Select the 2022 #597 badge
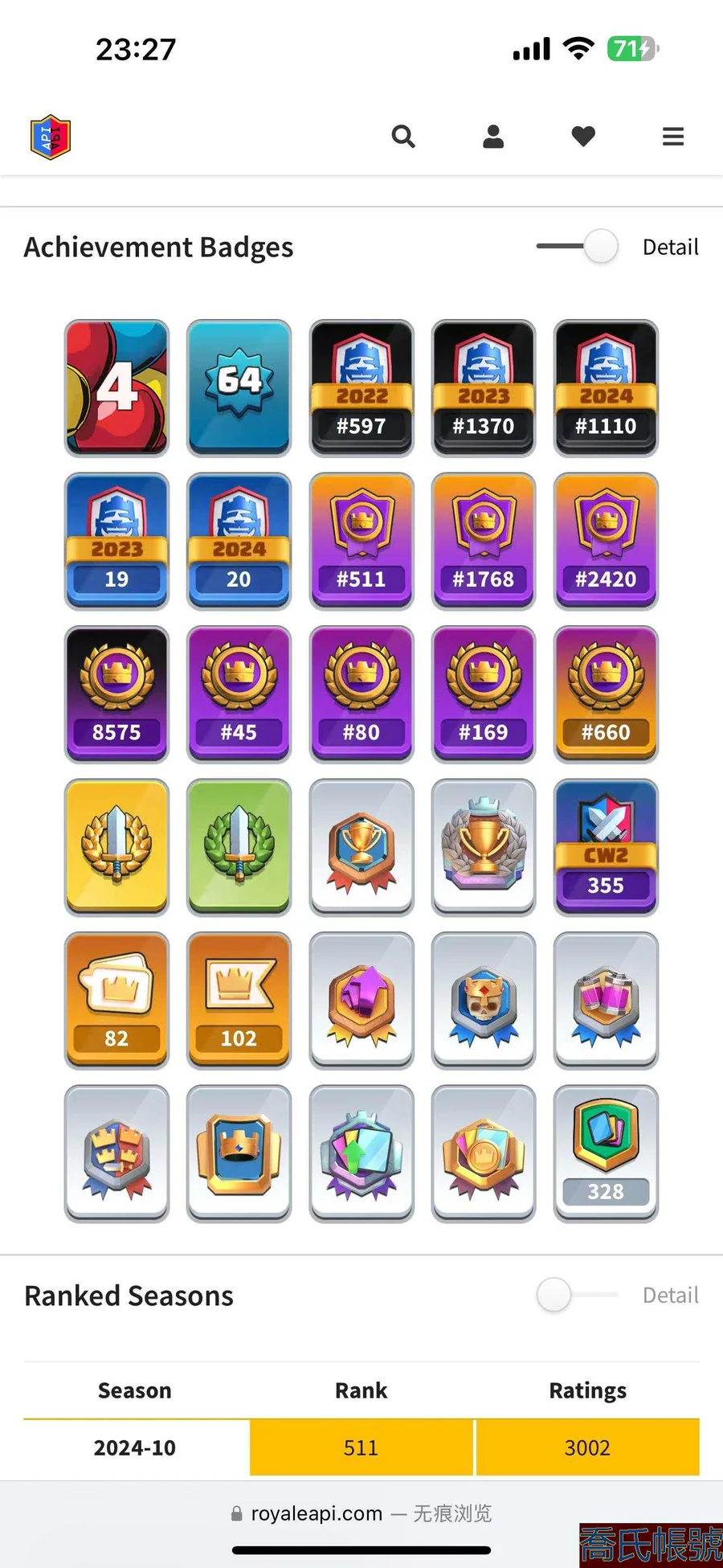Image resolution: width=723 pixels, height=1568 pixels. [361, 388]
